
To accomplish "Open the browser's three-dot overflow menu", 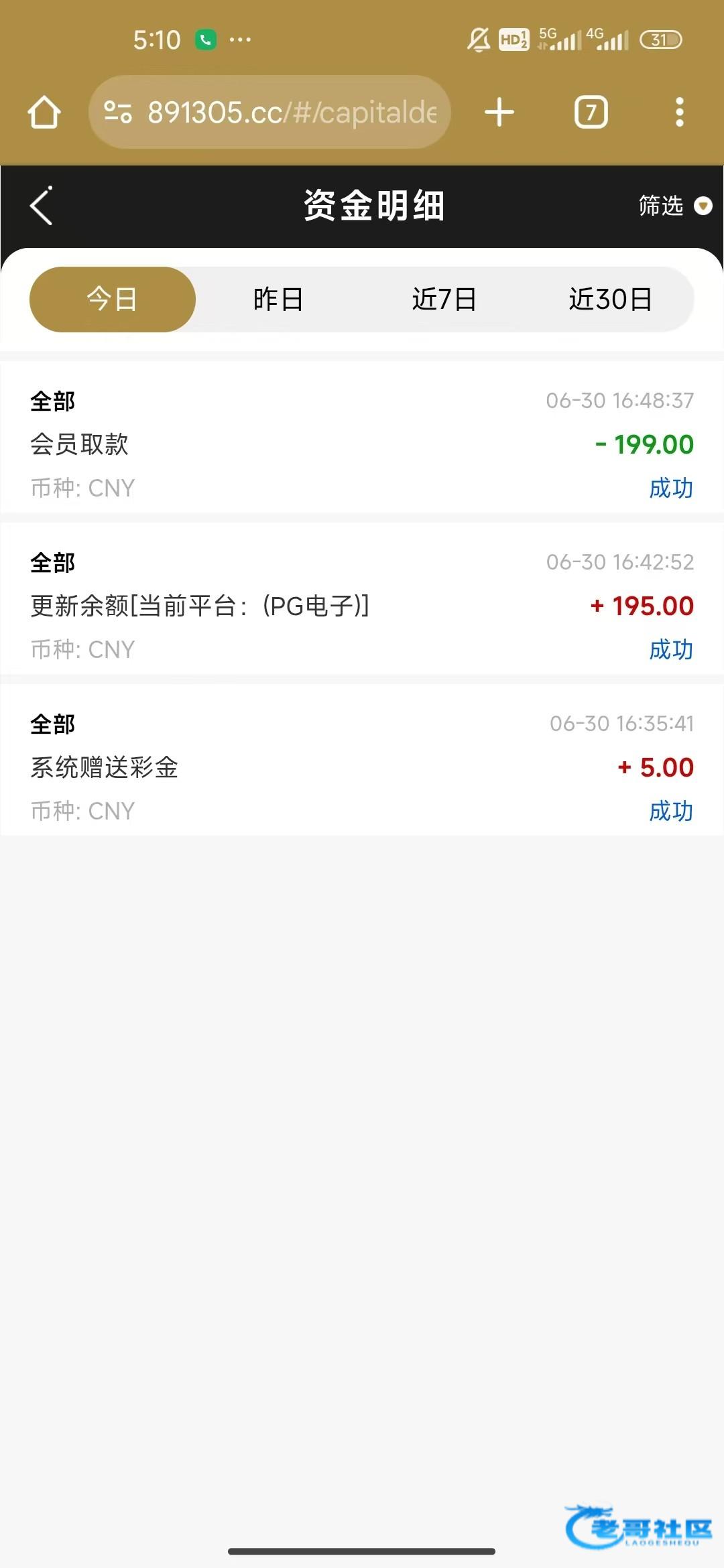I will coord(680,112).
